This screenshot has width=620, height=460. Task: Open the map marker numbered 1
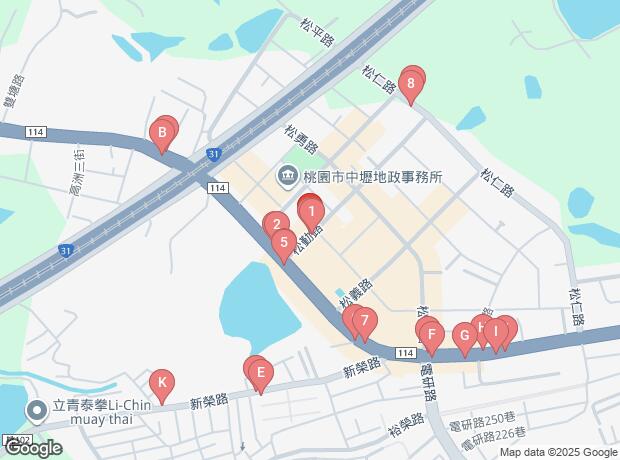tap(311, 211)
